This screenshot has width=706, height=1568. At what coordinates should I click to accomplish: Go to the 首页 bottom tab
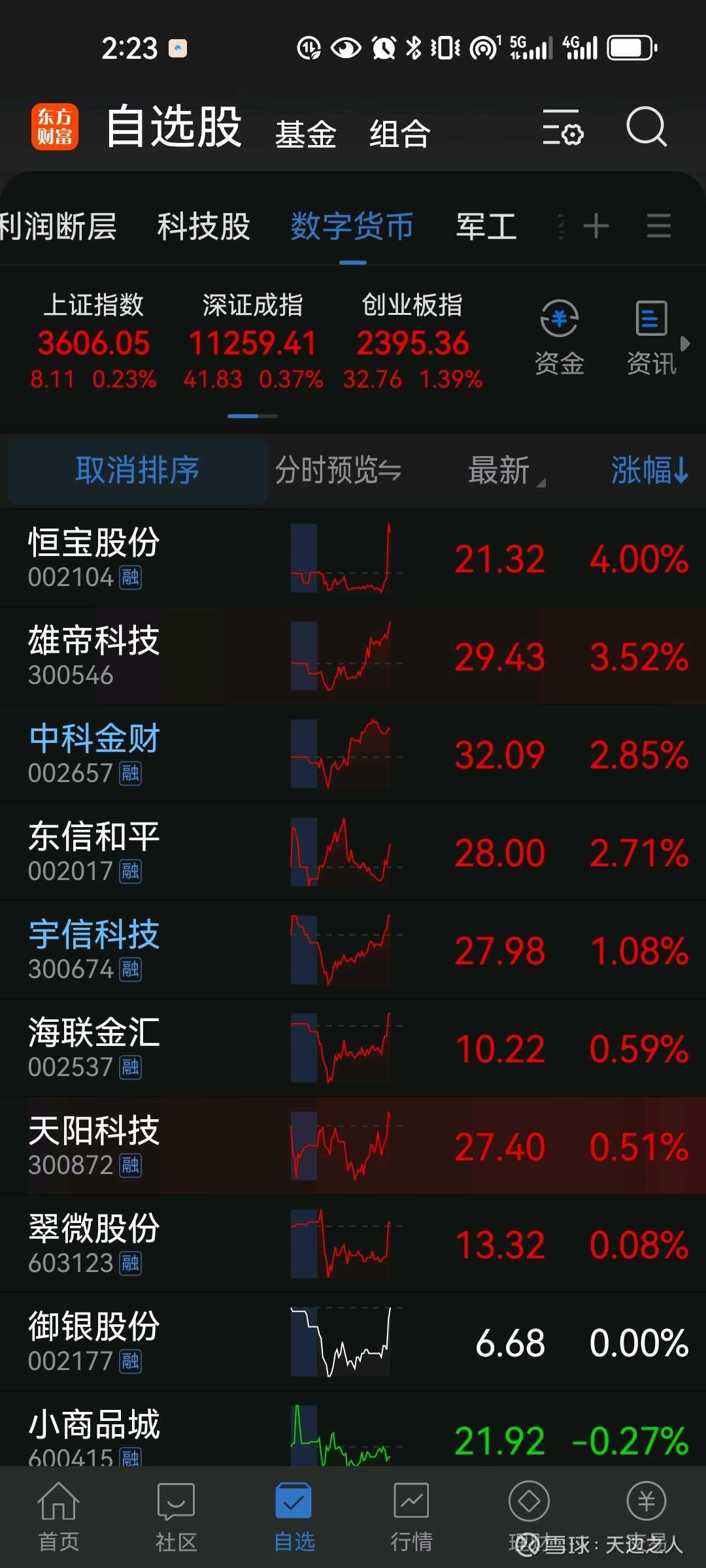click(x=59, y=1516)
